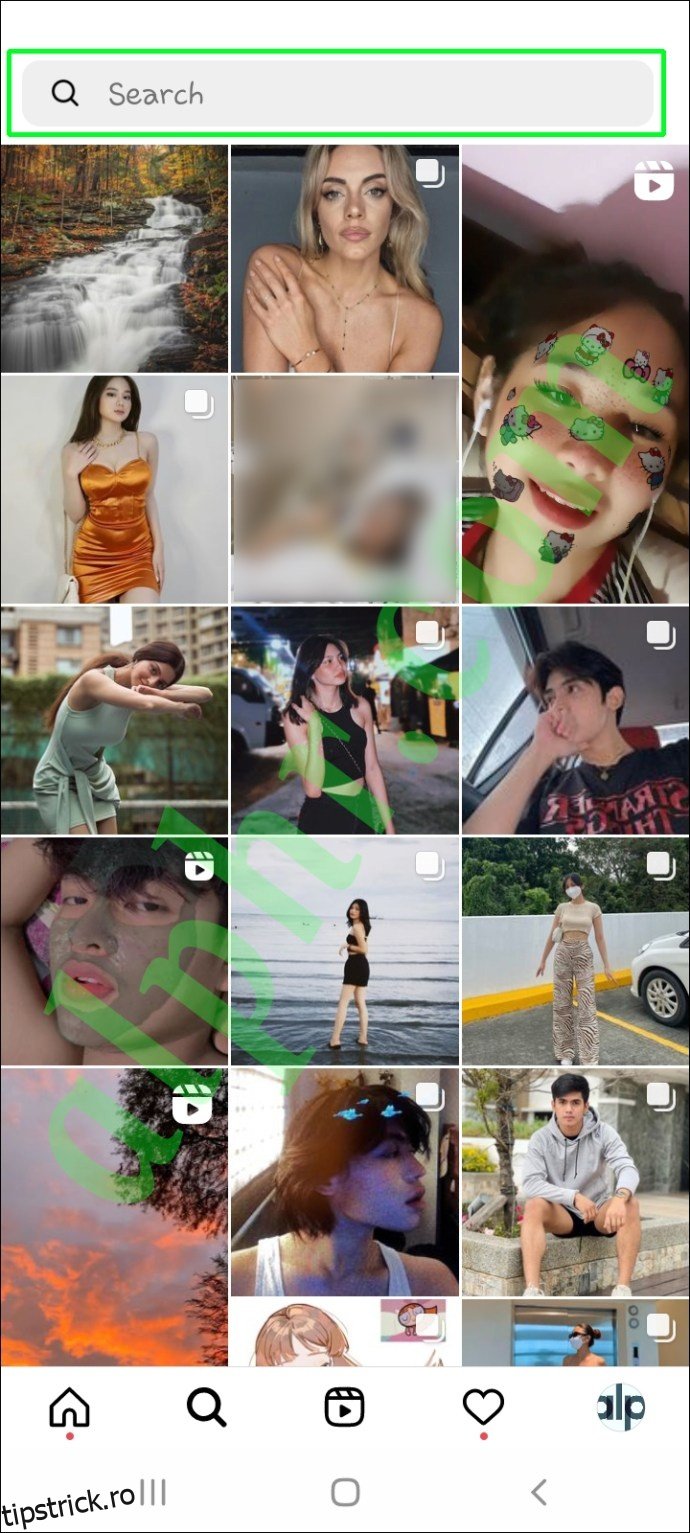Open the gray hoodie guy post
The image size is (690, 1533).
[575, 1181]
